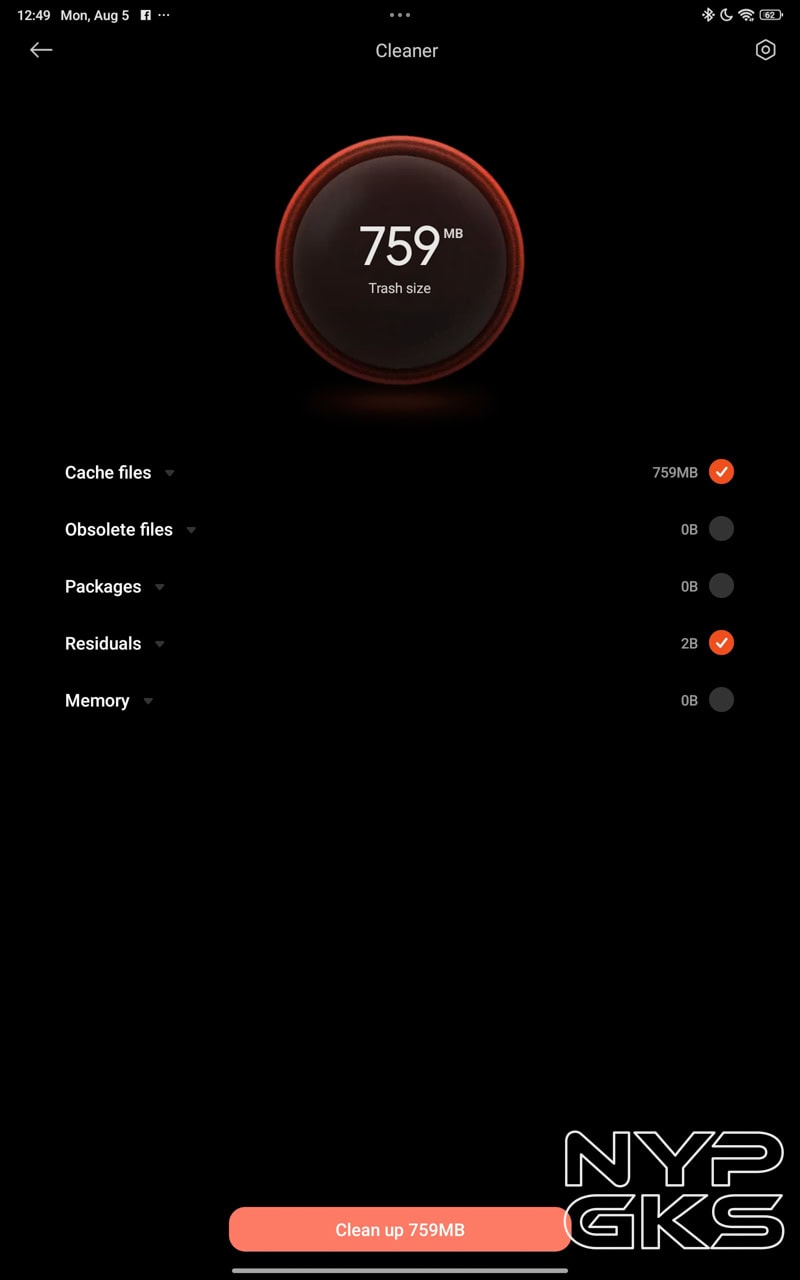The image size is (800, 1280).
Task: Deselect the Residuals checkbox
Action: [x=721, y=643]
